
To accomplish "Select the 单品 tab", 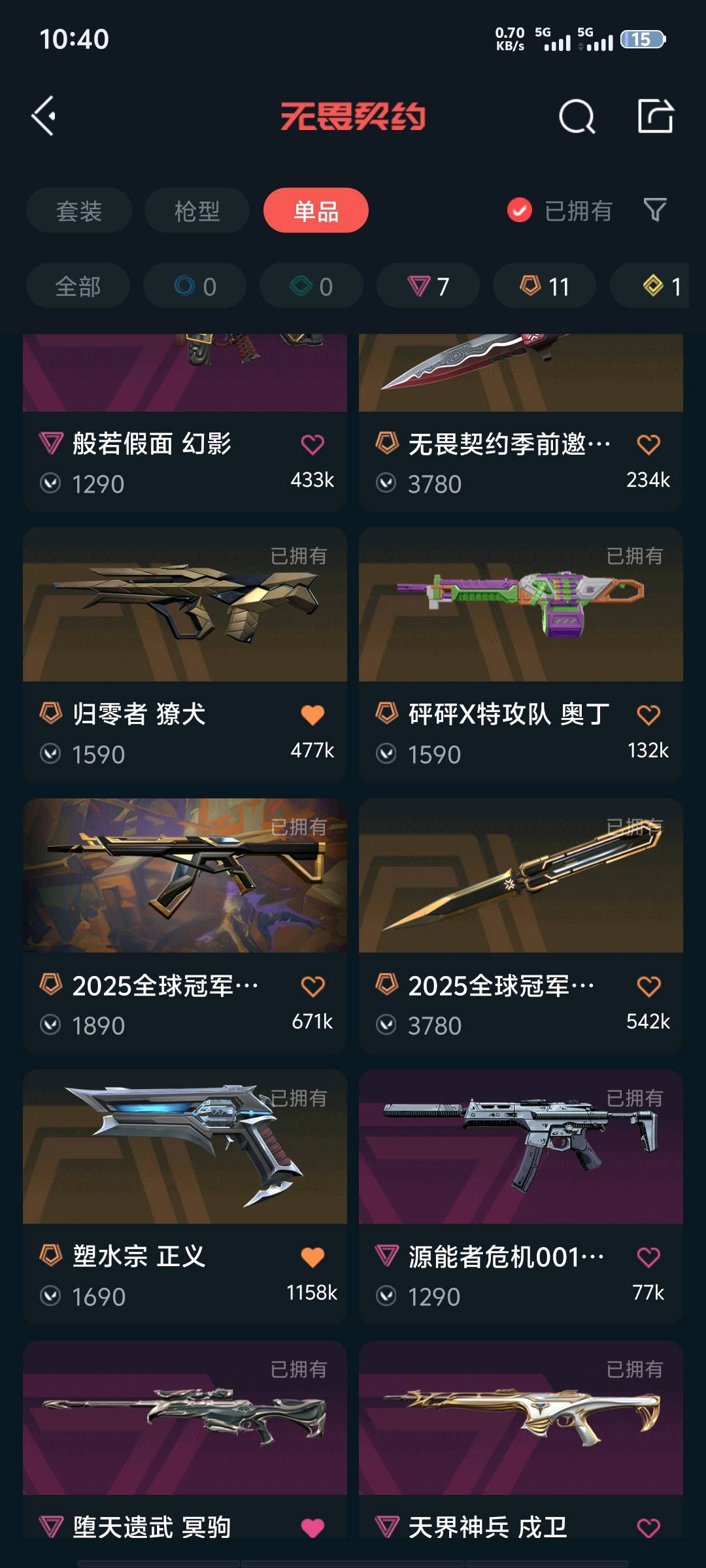I will point(316,210).
